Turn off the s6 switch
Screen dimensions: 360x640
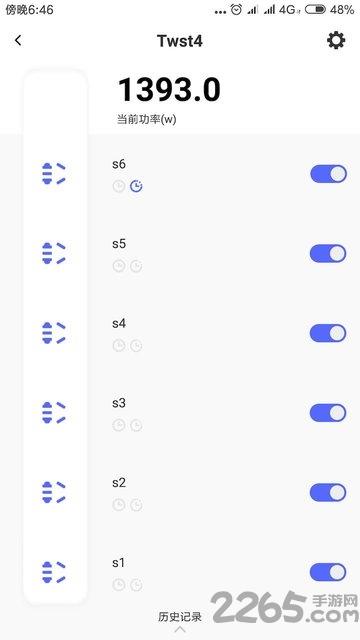point(329,174)
